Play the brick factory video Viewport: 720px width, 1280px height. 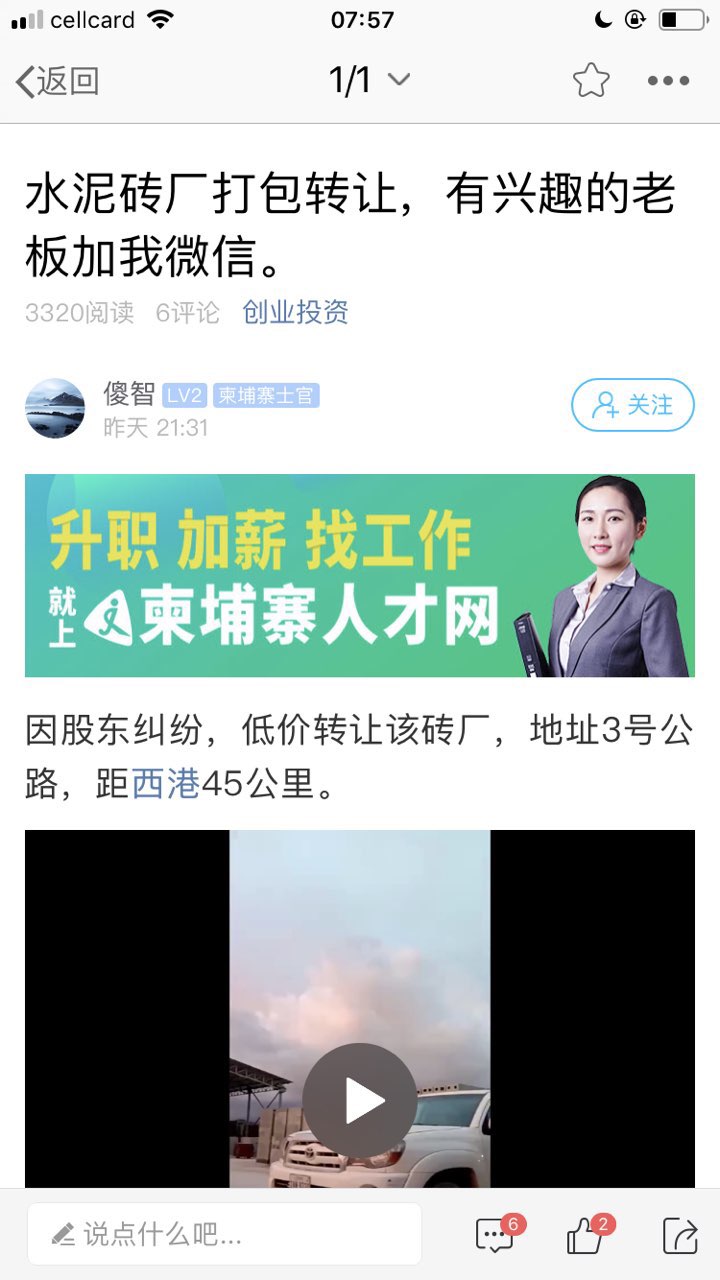[360, 1100]
